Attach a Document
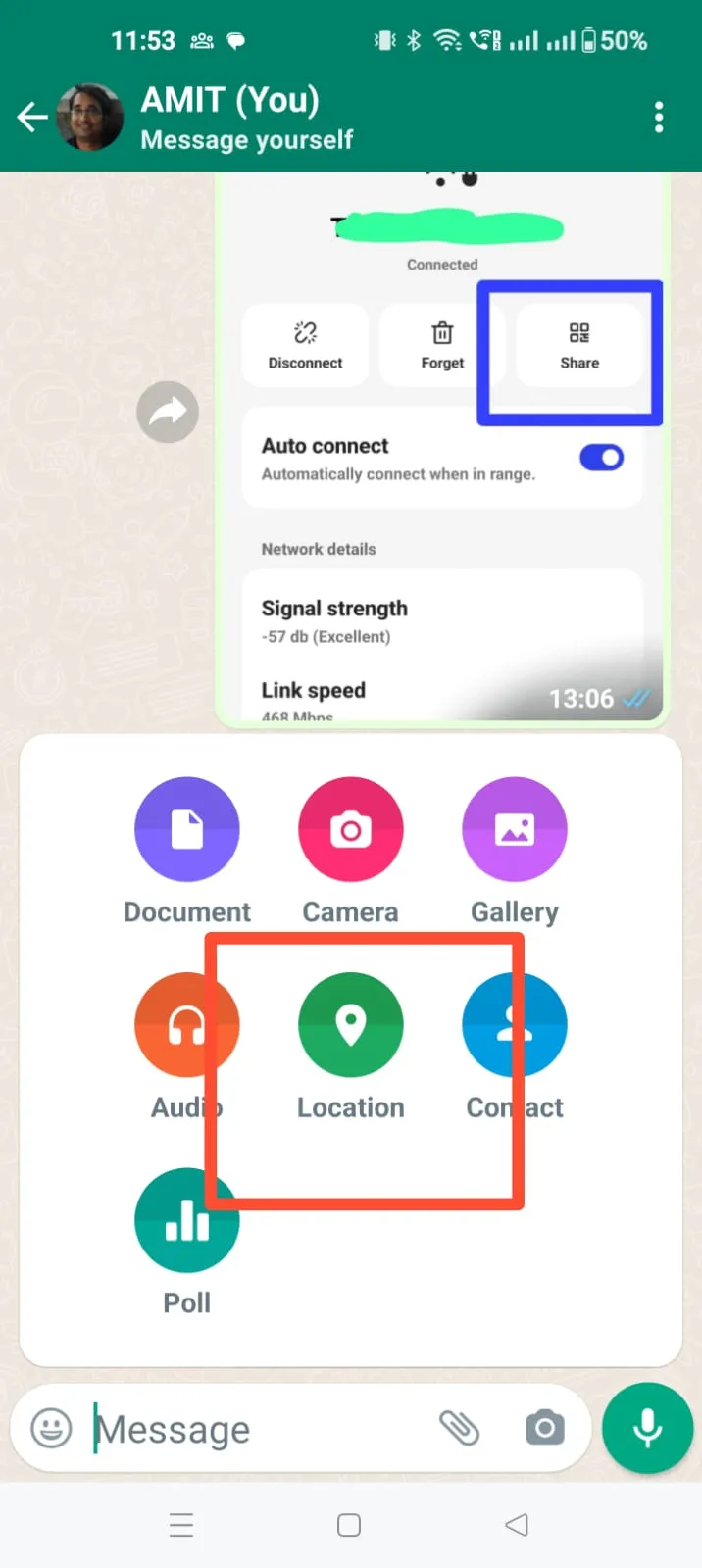Viewport: 702px width, 1568px height. [x=186, y=830]
